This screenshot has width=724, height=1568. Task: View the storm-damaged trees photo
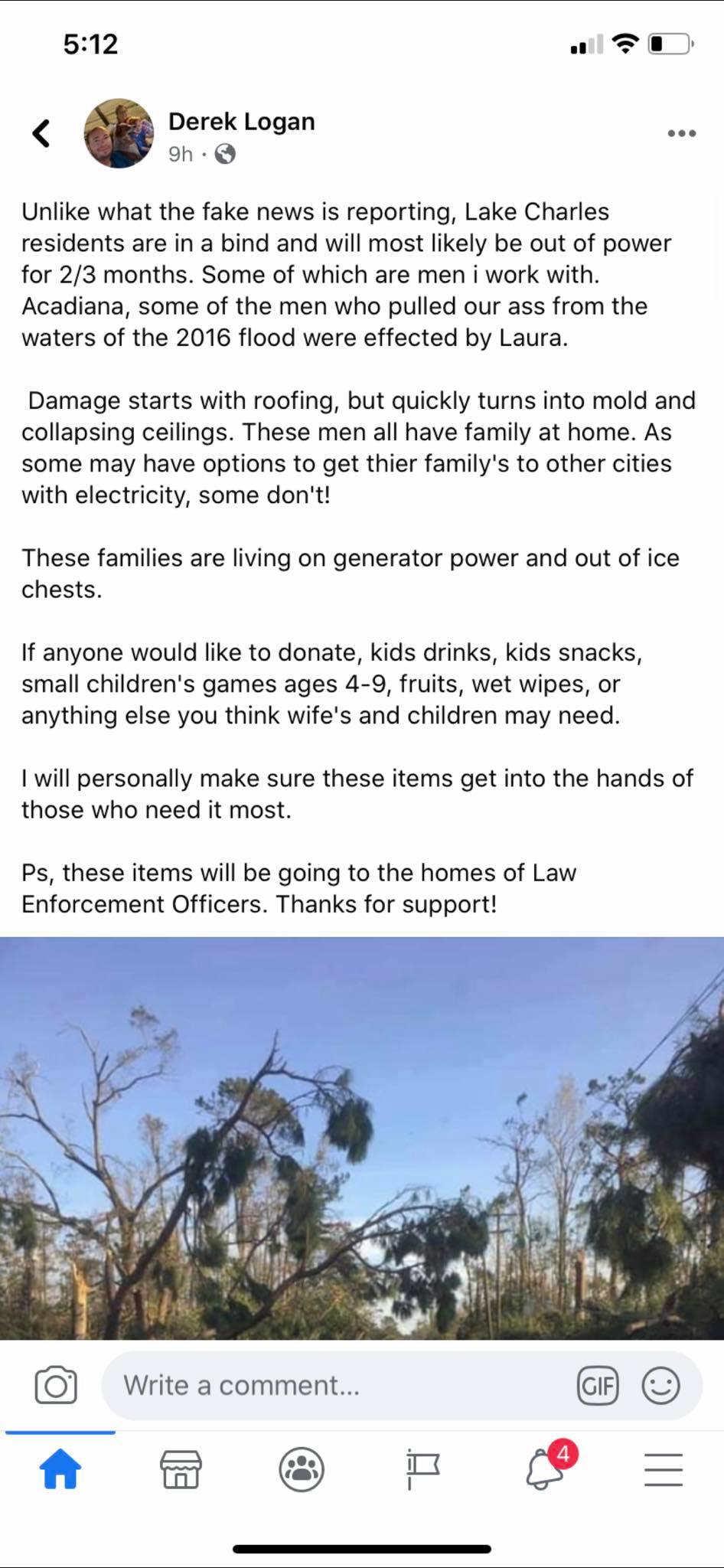362,1138
